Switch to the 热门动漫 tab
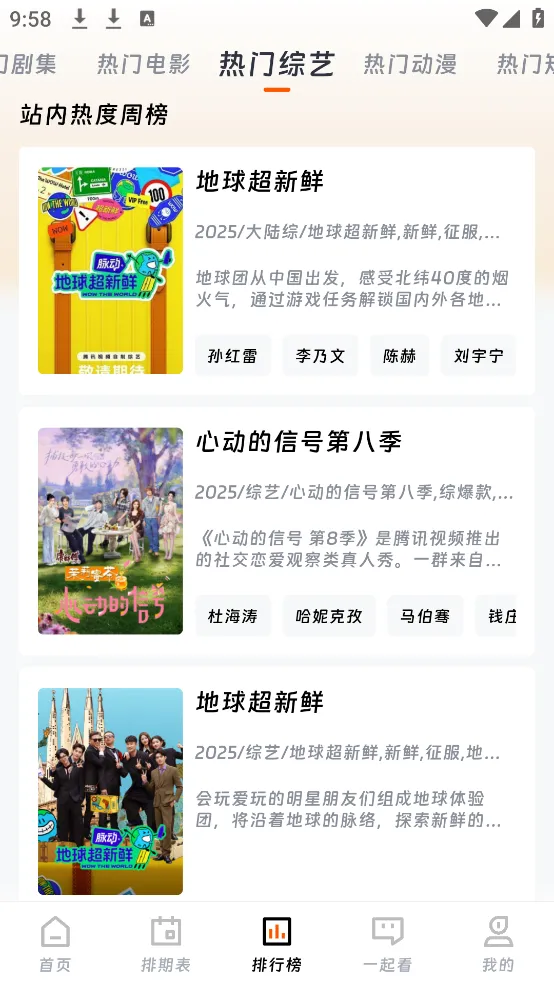The height and width of the screenshot is (984, 554). (410, 64)
